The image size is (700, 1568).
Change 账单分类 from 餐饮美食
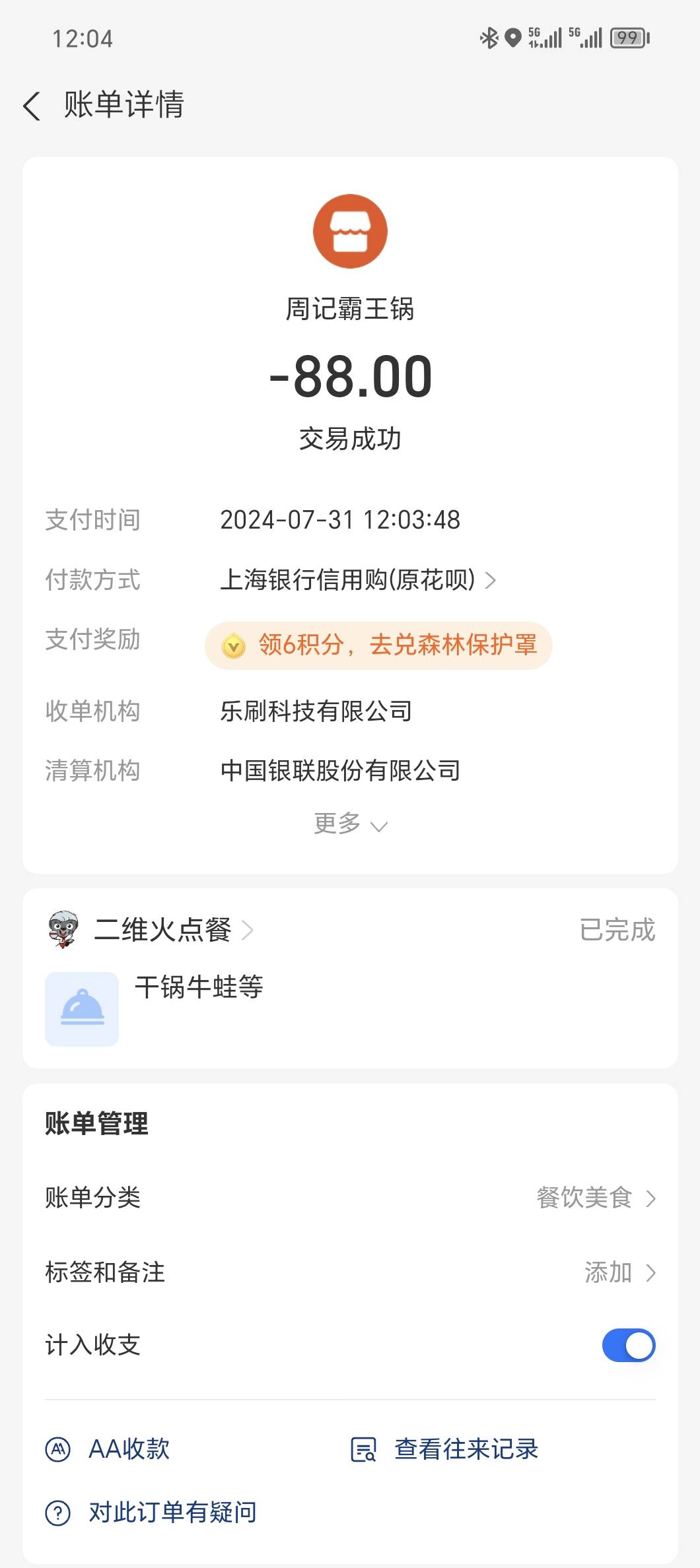click(x=350, y=1197)
